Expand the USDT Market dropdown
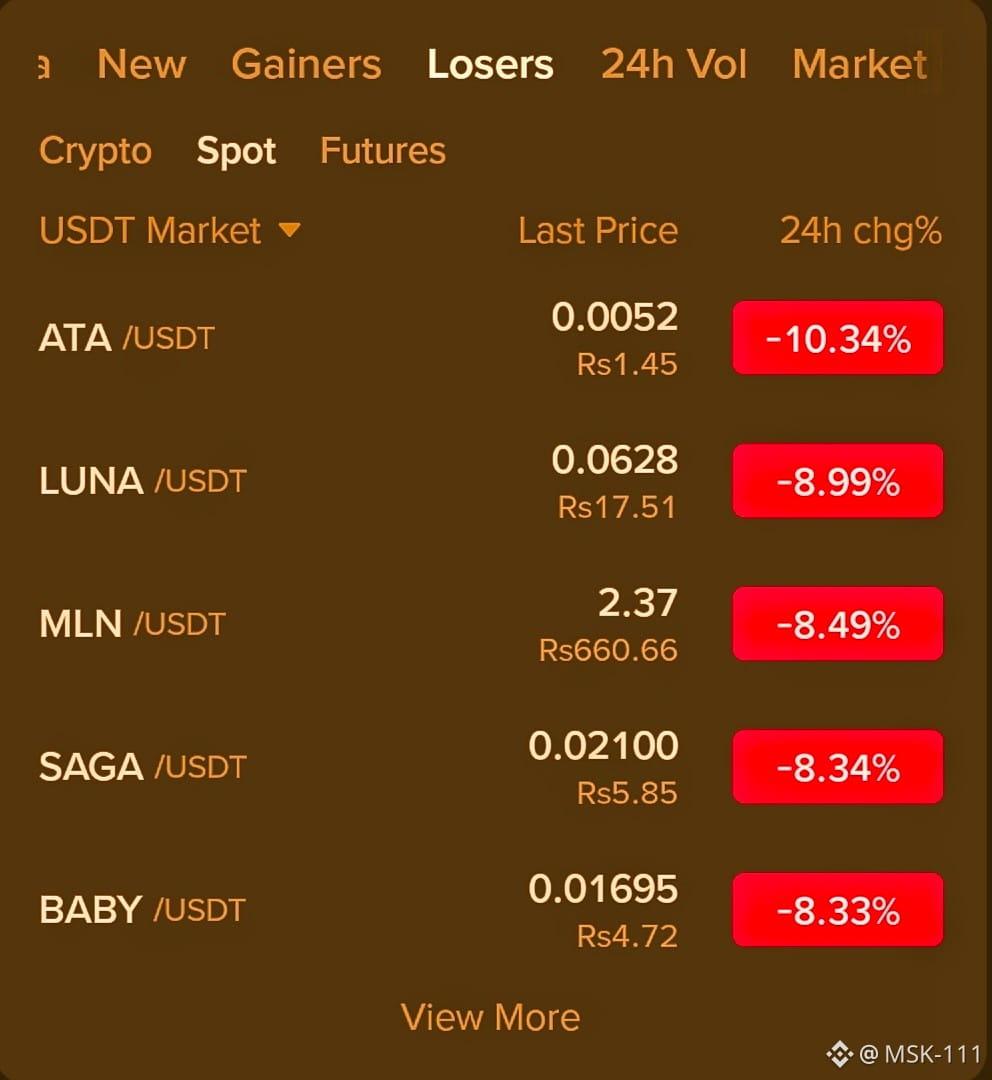The width and height of the screenshot is (992, 1080). point(170,230)
